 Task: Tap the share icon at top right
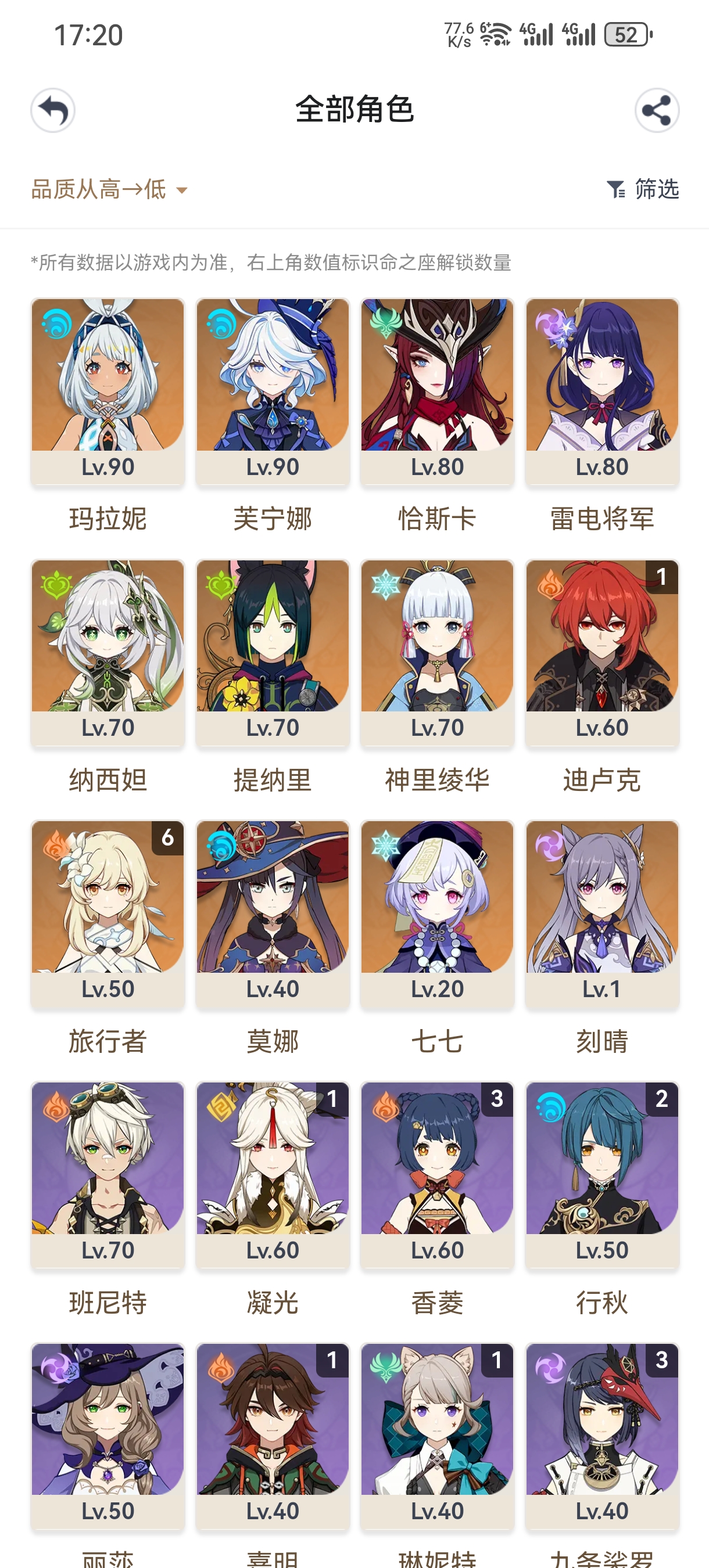tap(656, 111)
